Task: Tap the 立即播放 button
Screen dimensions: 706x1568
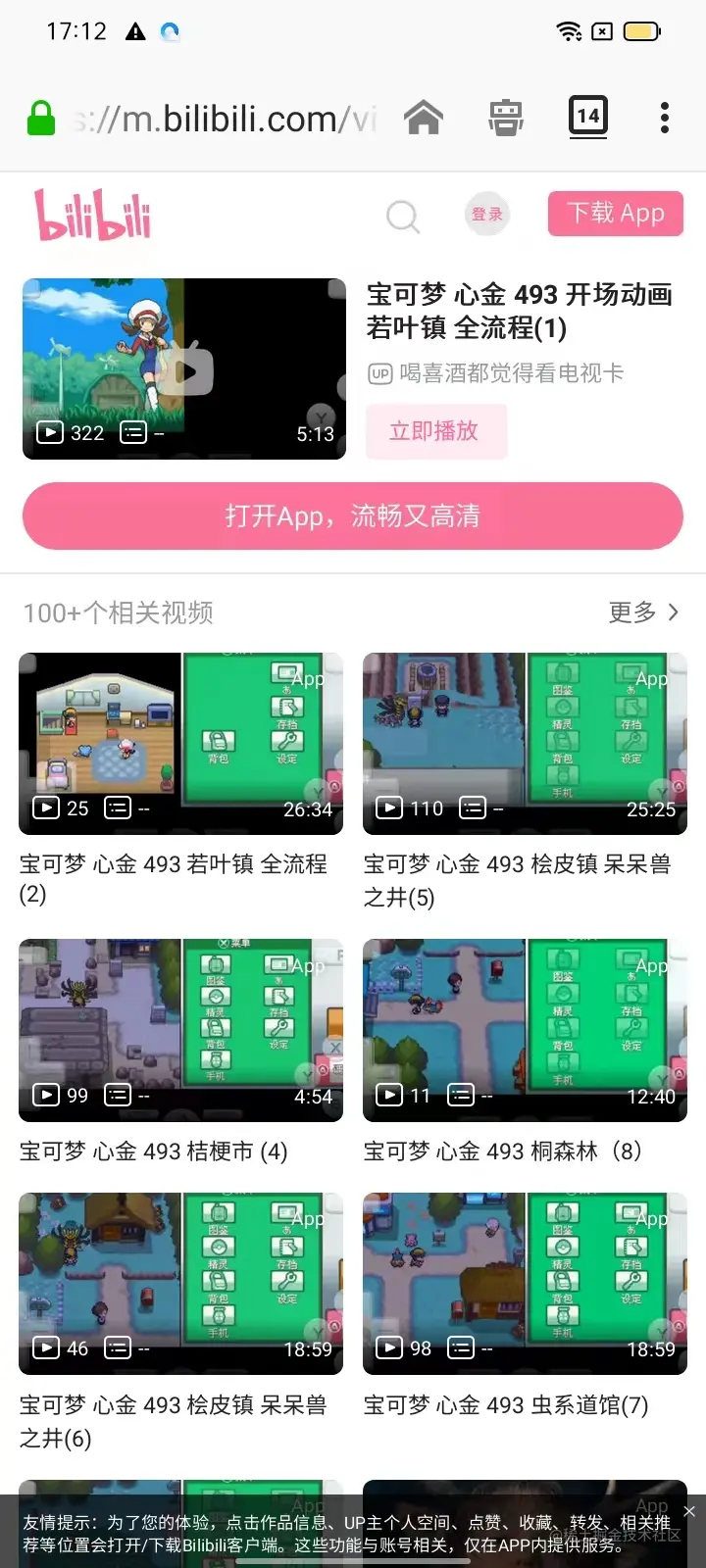Action: click(x=435, y=431)
